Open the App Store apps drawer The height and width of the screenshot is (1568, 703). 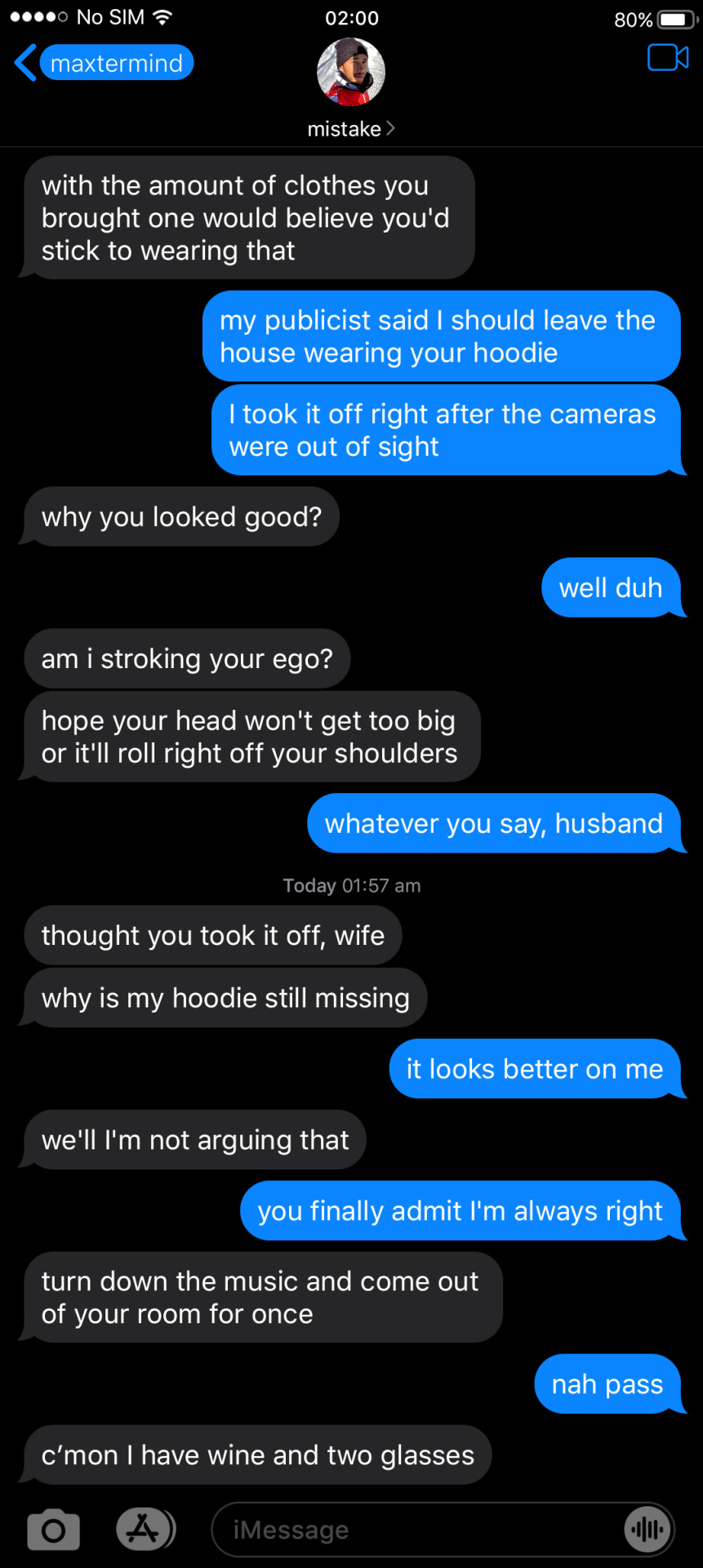tap(145, 1529)
